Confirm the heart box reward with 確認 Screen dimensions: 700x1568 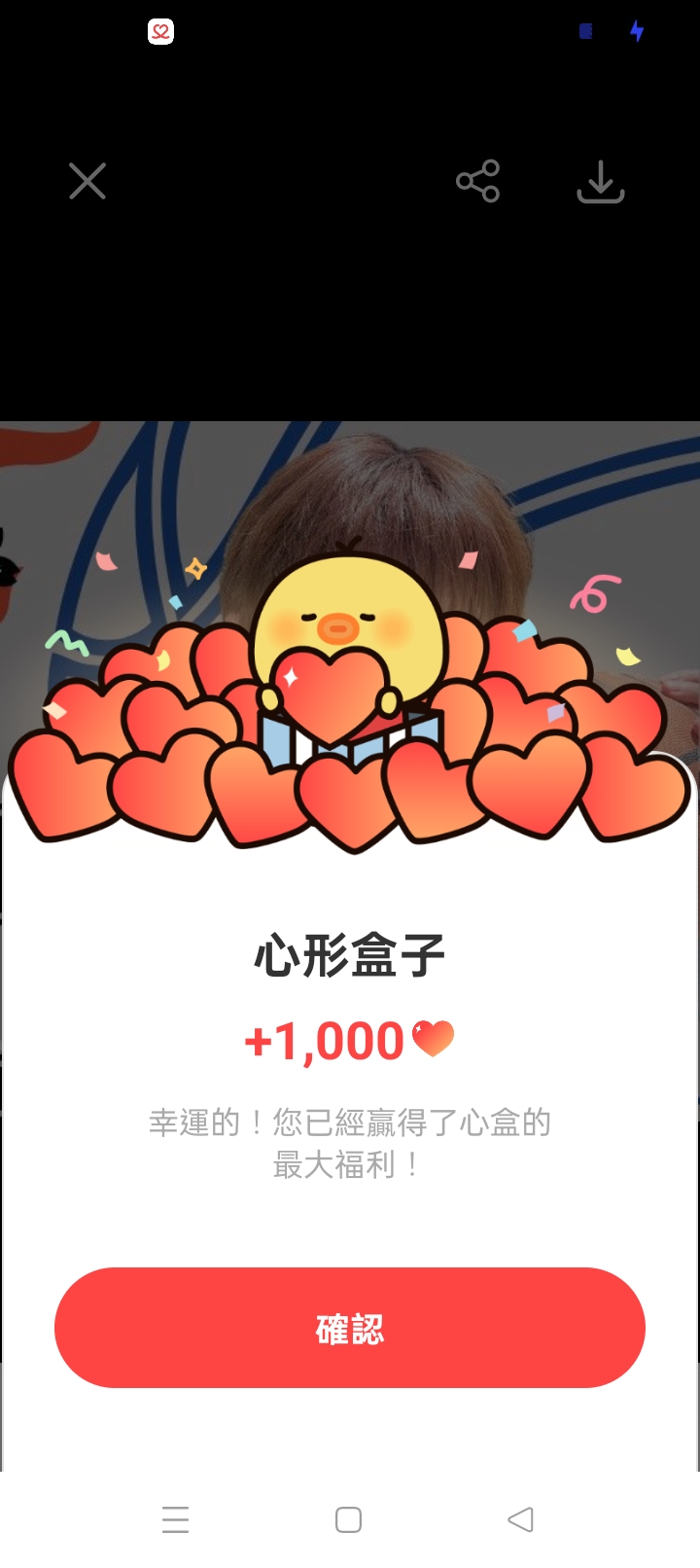tap(350, 1327)
